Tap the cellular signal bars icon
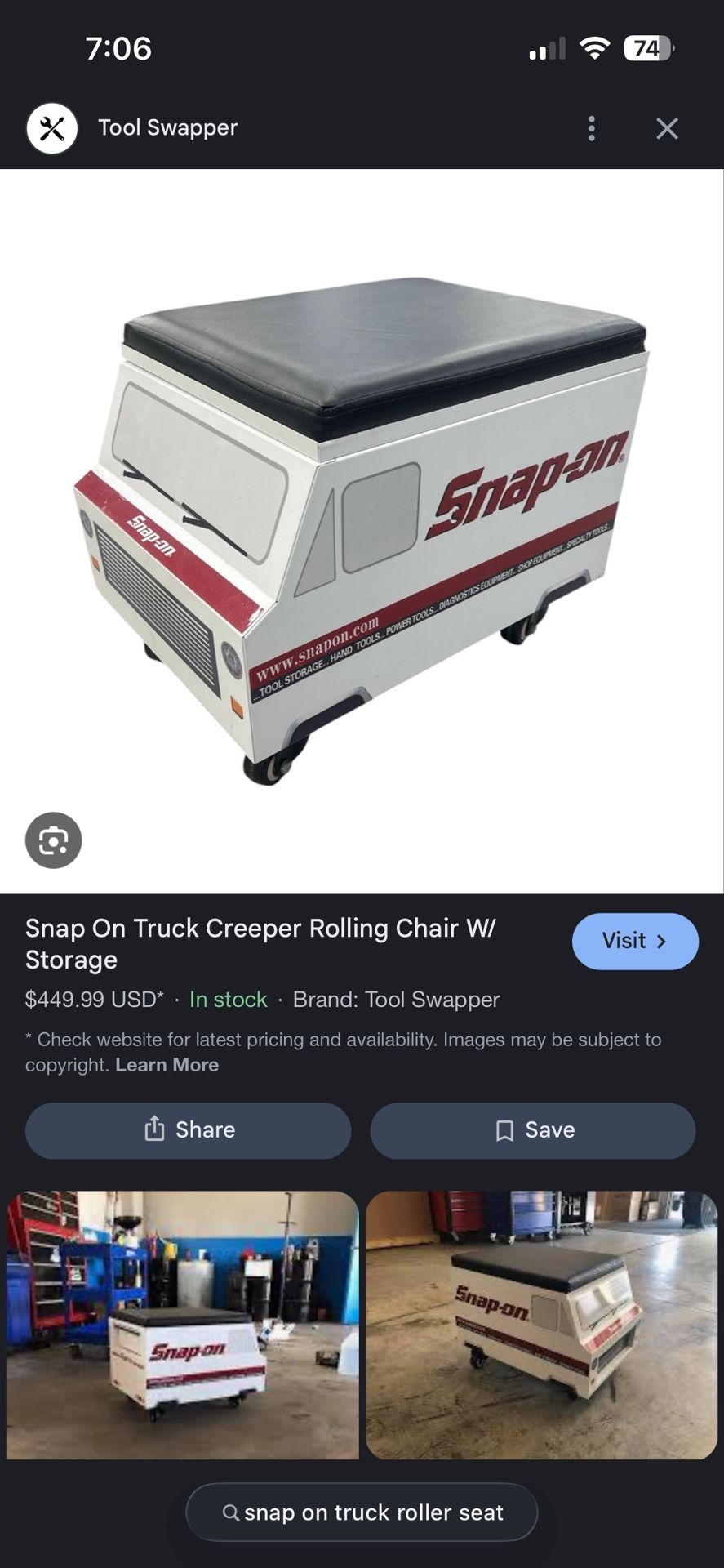 (x=545, y=48)
